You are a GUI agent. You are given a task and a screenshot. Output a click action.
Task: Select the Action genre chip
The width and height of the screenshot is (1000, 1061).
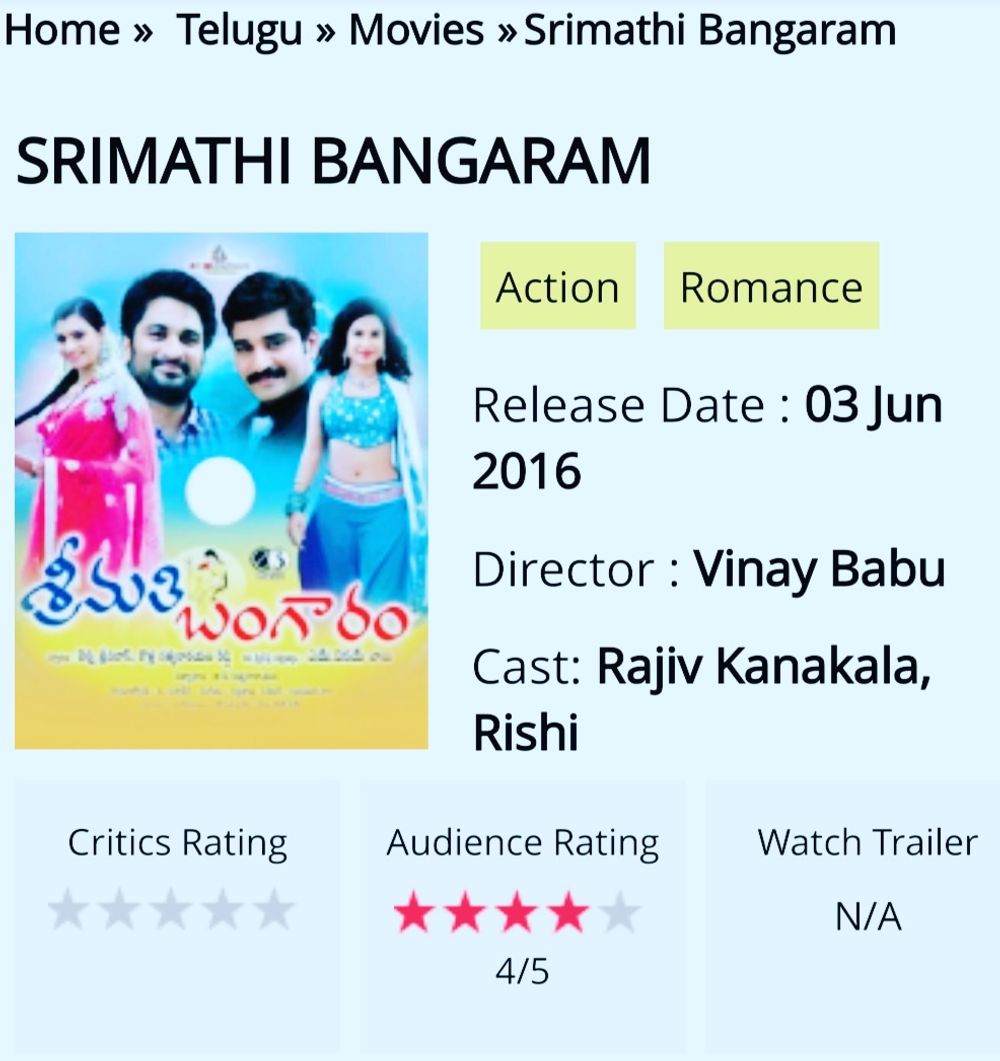click(557, 287)
